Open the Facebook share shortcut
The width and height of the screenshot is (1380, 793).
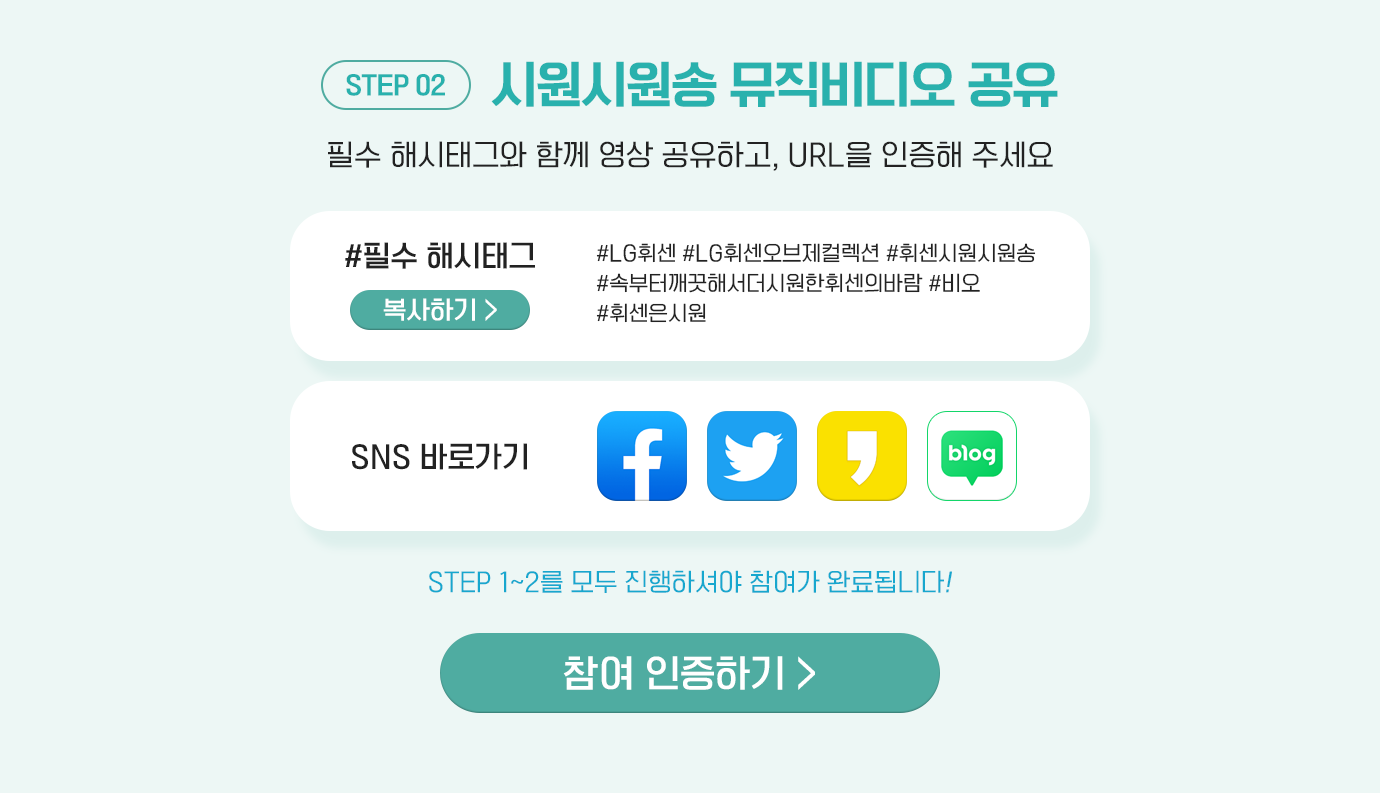click(x=642, y=456)
